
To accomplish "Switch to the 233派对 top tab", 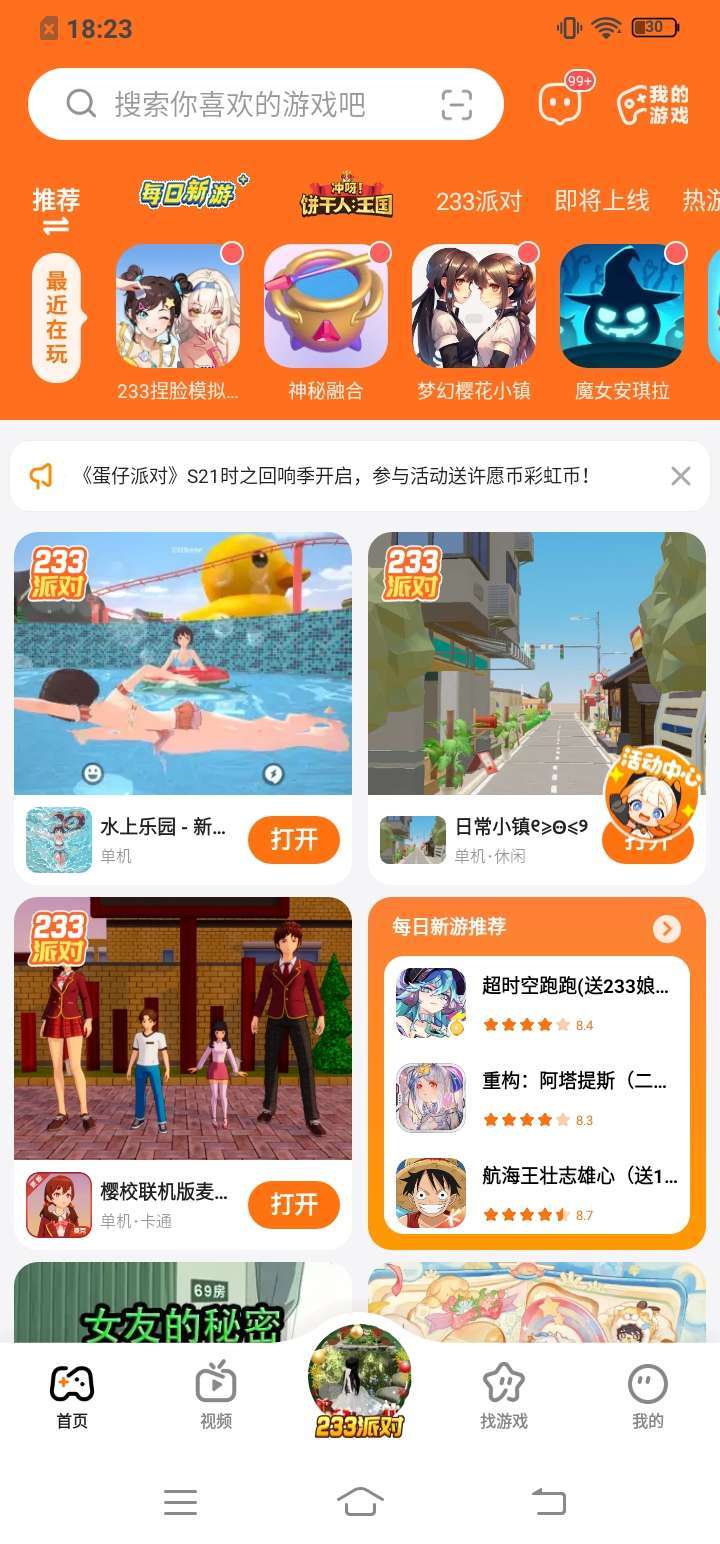I will point(479,201).
